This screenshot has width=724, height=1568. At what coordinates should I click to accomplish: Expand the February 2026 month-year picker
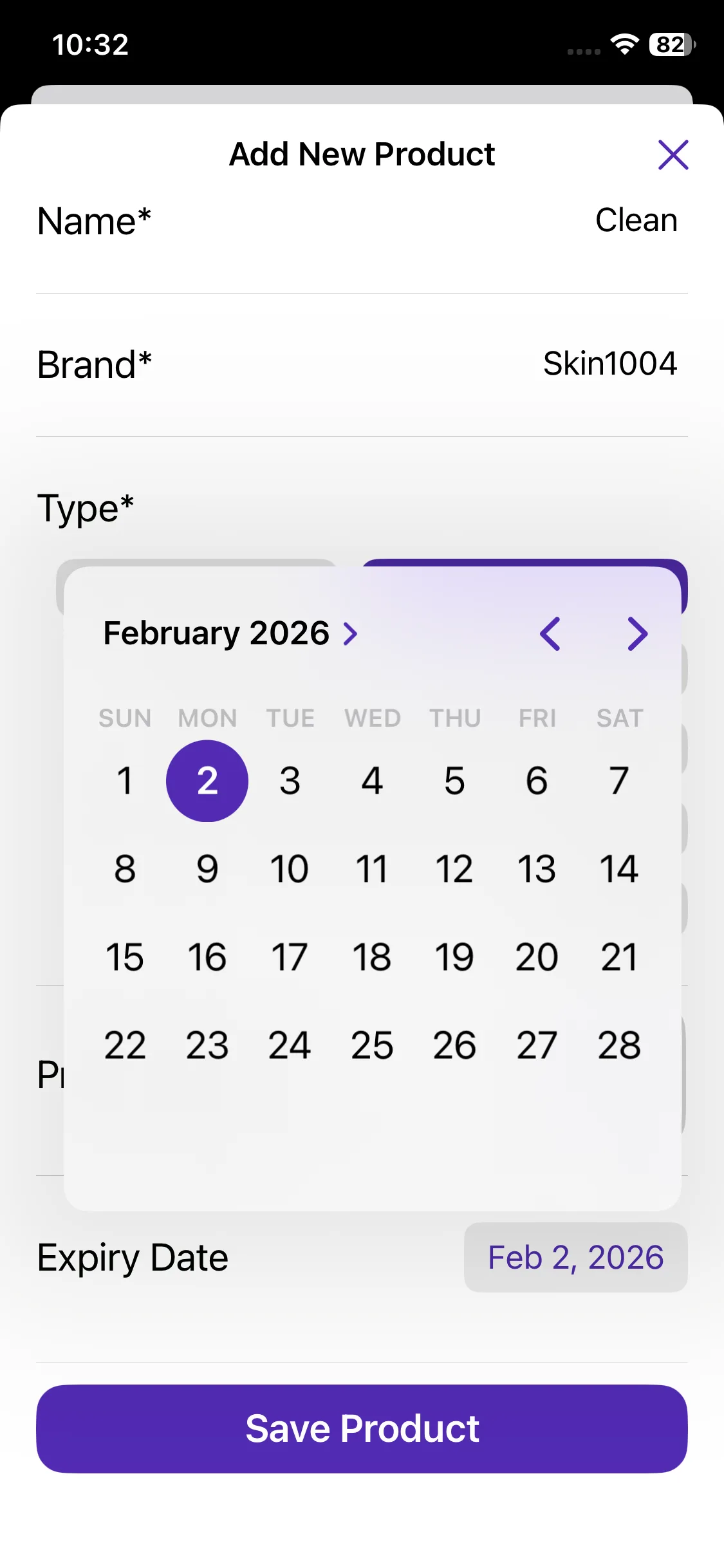230,633
